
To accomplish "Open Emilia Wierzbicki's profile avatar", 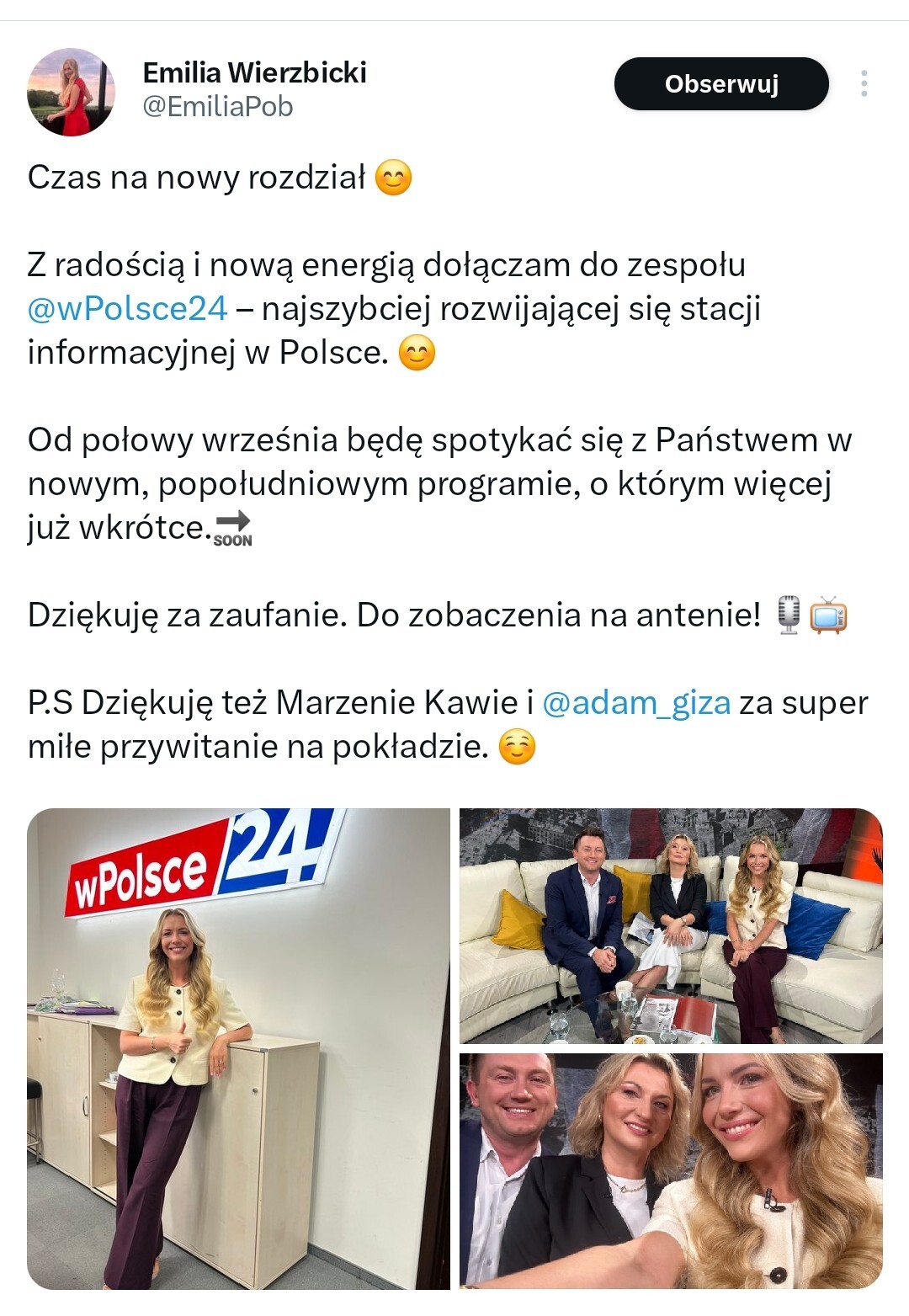I will click(x=71, y=92).
